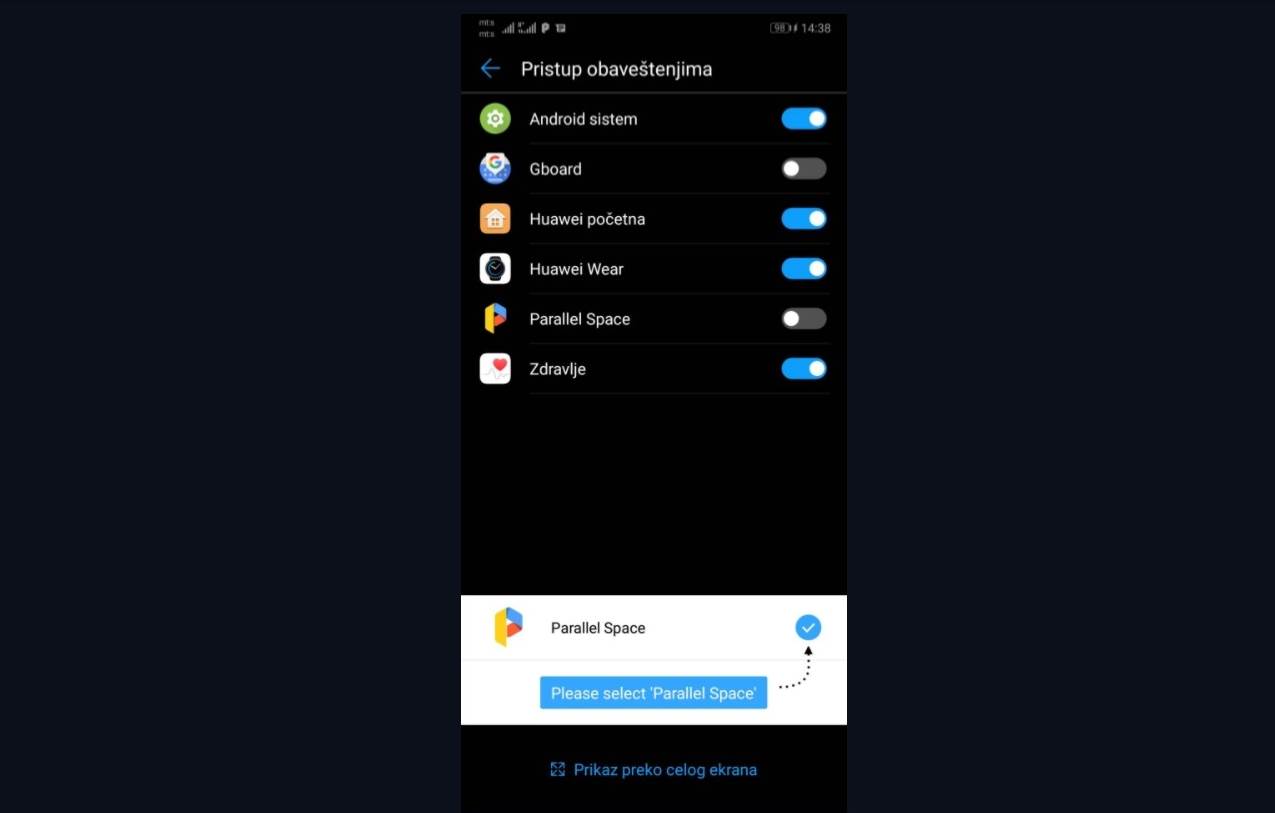Tap Prikaz preko celog ekrana
This screenshot has width=1275, height=813.
coord(654,770)
